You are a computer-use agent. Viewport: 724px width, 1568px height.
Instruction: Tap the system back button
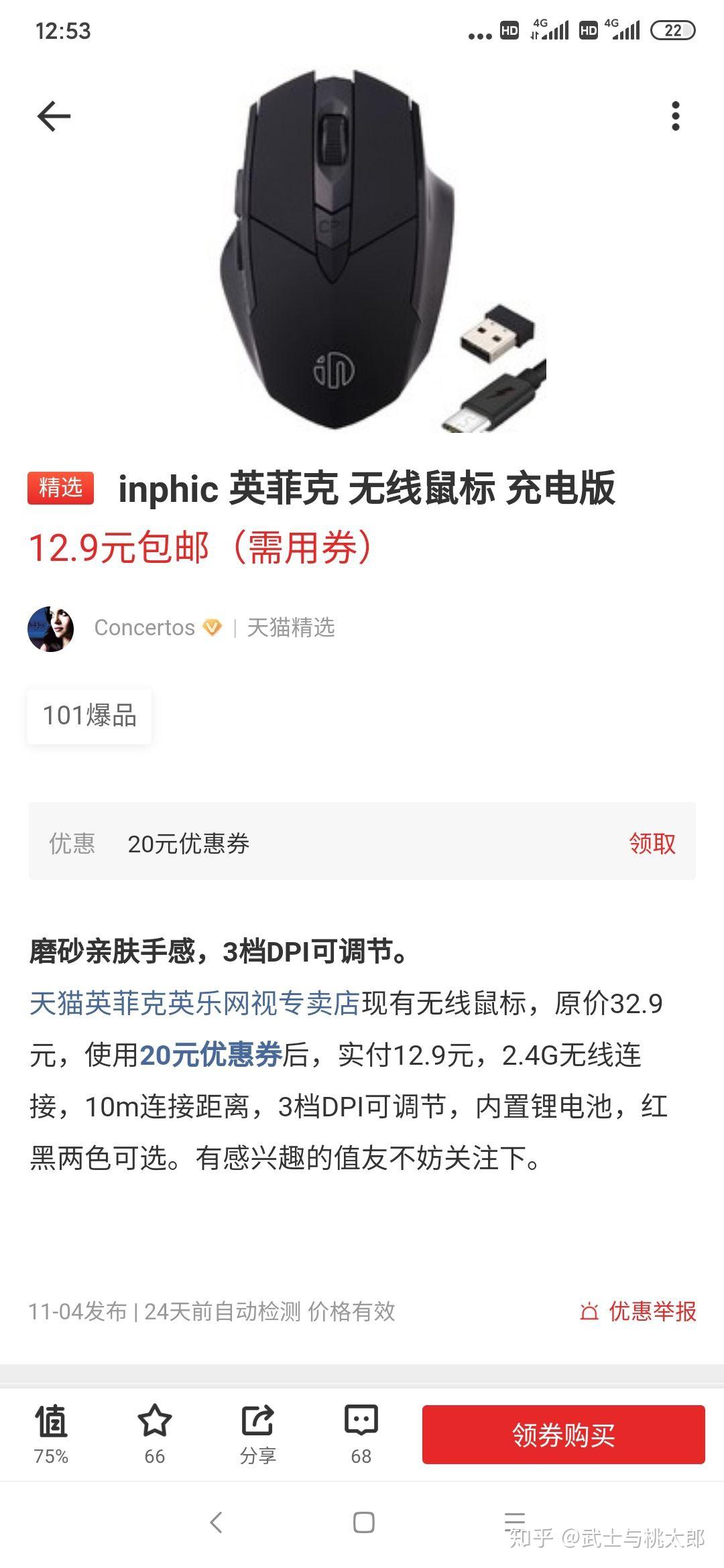216,1522
